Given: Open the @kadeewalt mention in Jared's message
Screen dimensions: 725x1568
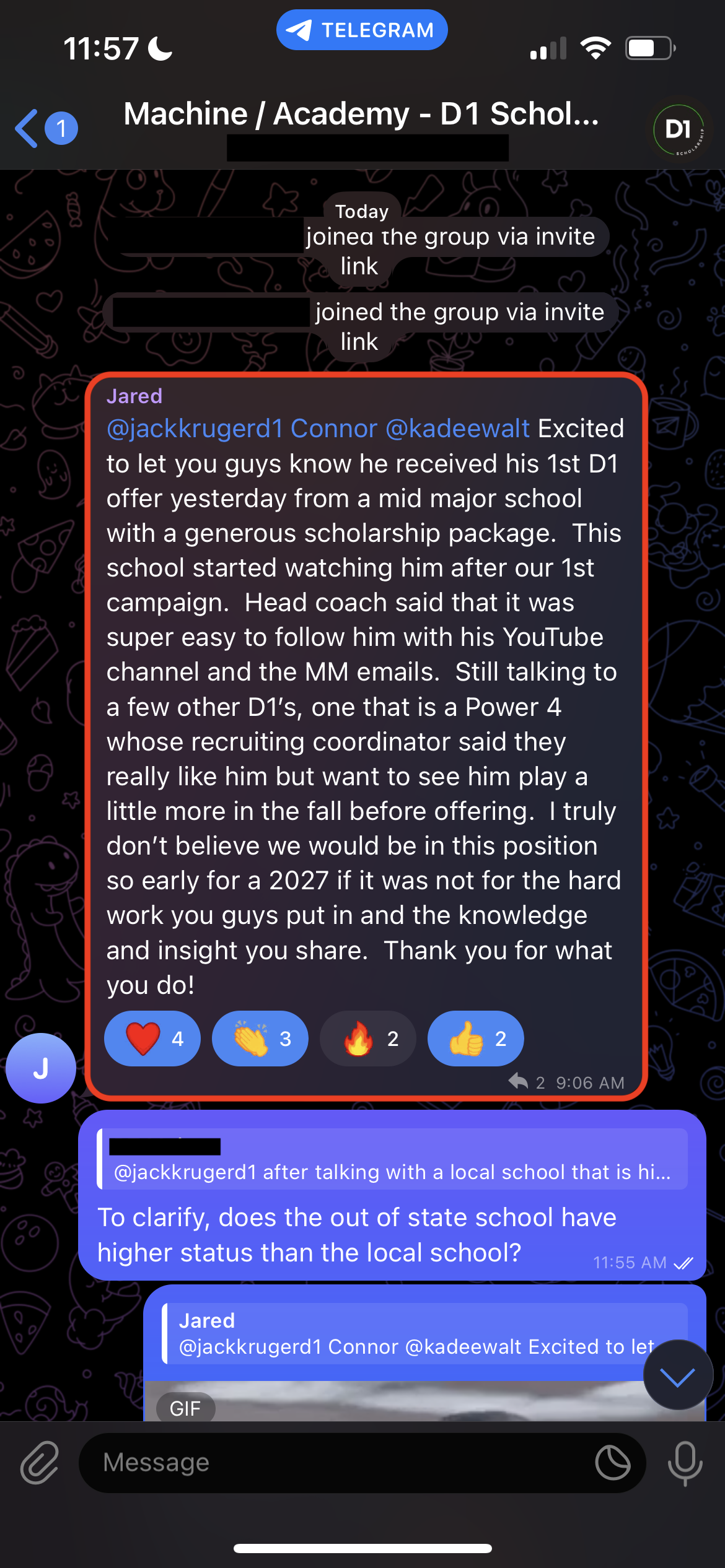Looking at the screenshot, I should point(457,429).
